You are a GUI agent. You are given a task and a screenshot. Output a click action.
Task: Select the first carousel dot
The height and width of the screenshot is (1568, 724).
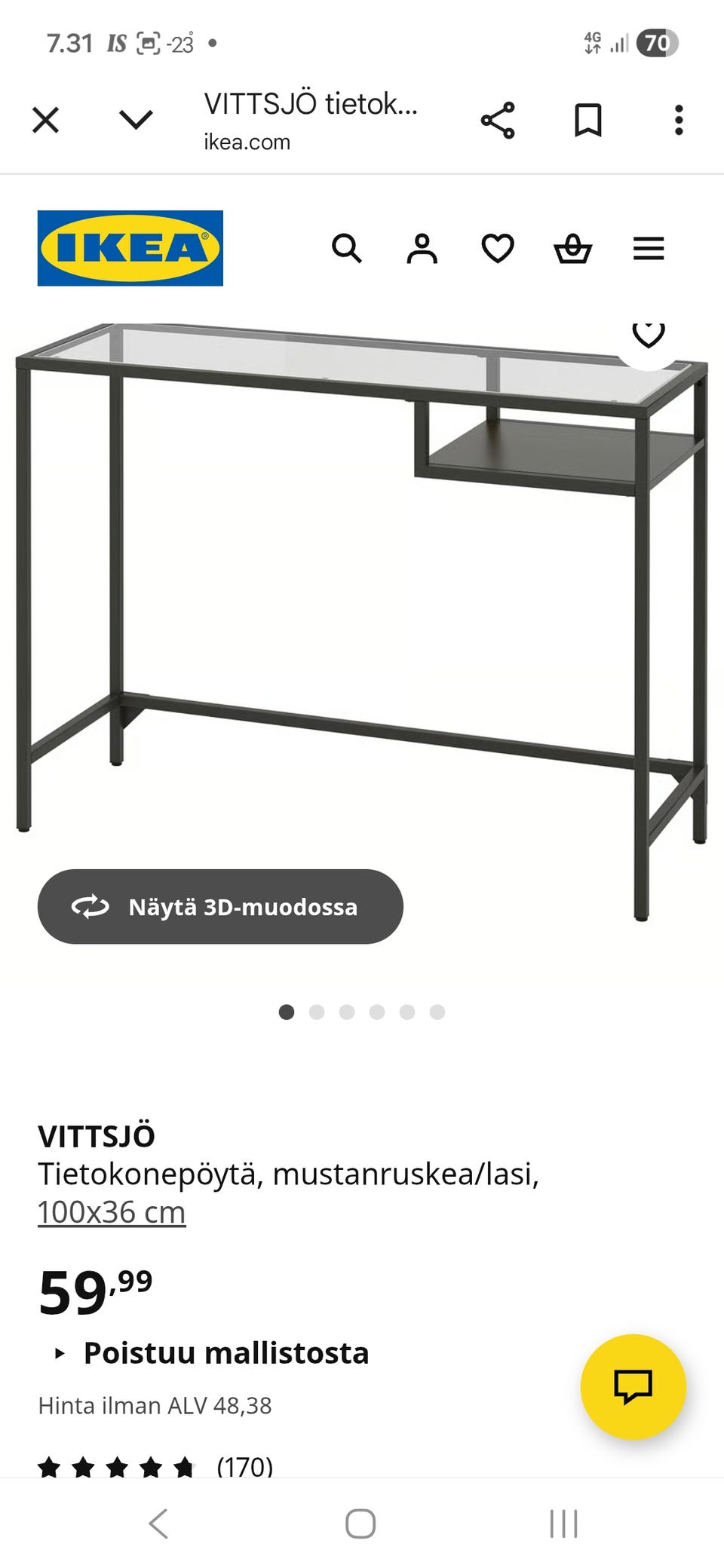point(287,1012)
